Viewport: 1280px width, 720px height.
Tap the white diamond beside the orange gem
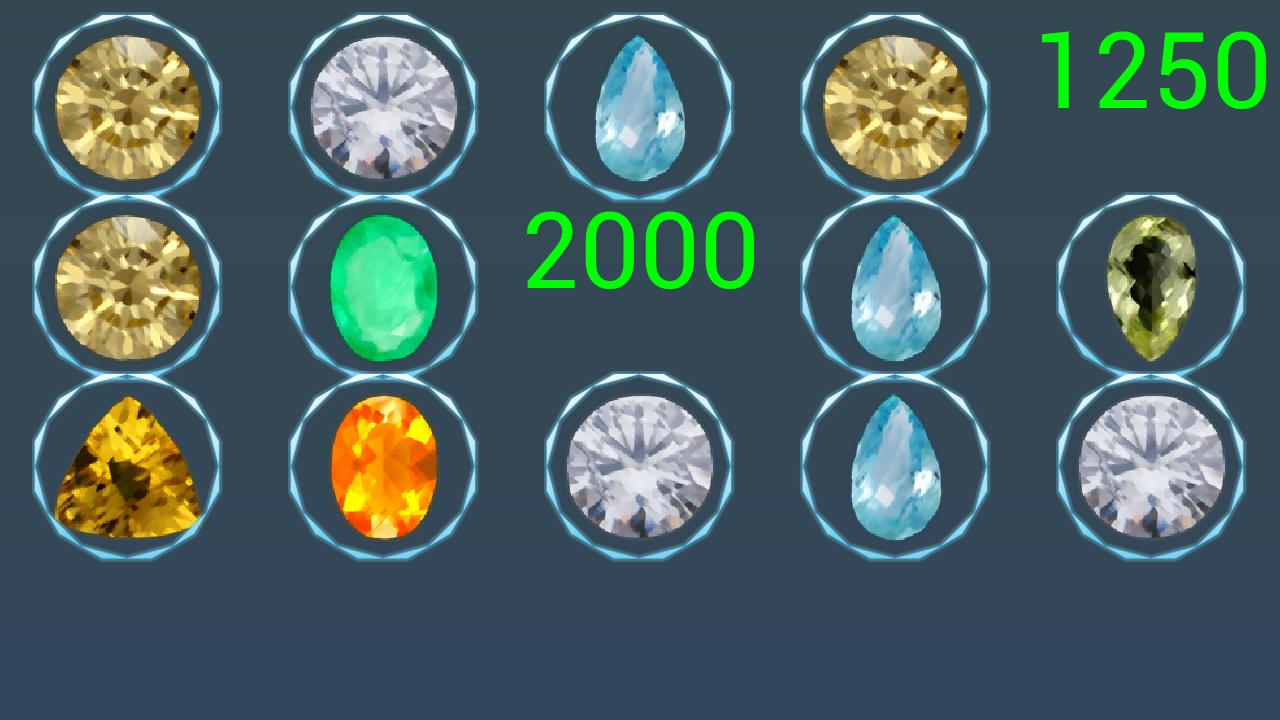[639, 467]
